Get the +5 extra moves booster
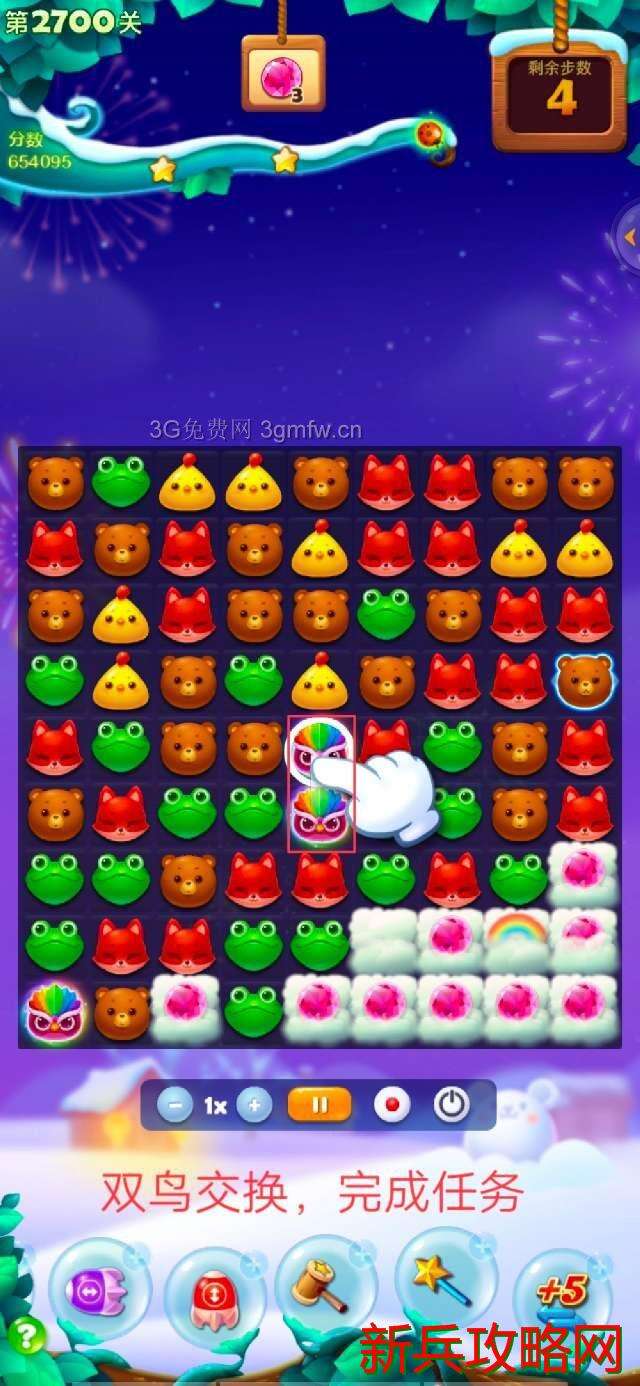 pos(562,1293)
